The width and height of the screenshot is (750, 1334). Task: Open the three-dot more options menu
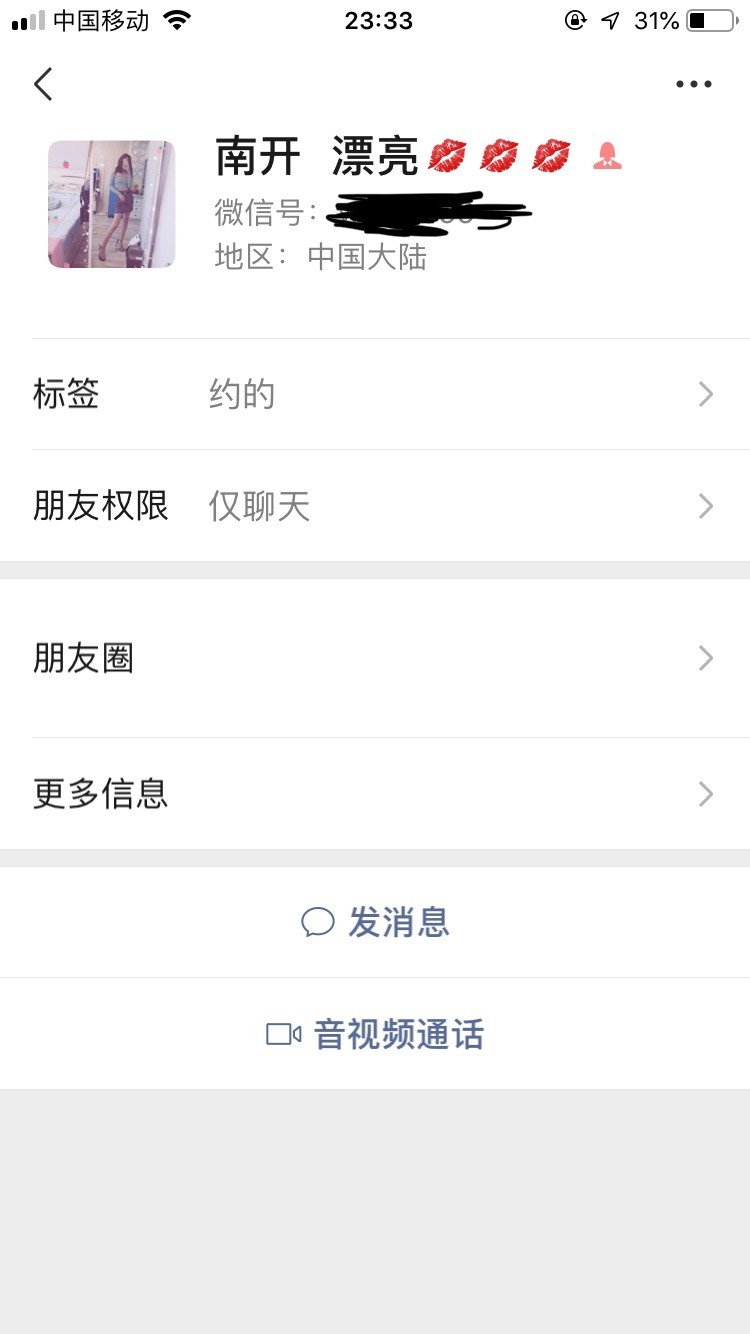point(693,84)
